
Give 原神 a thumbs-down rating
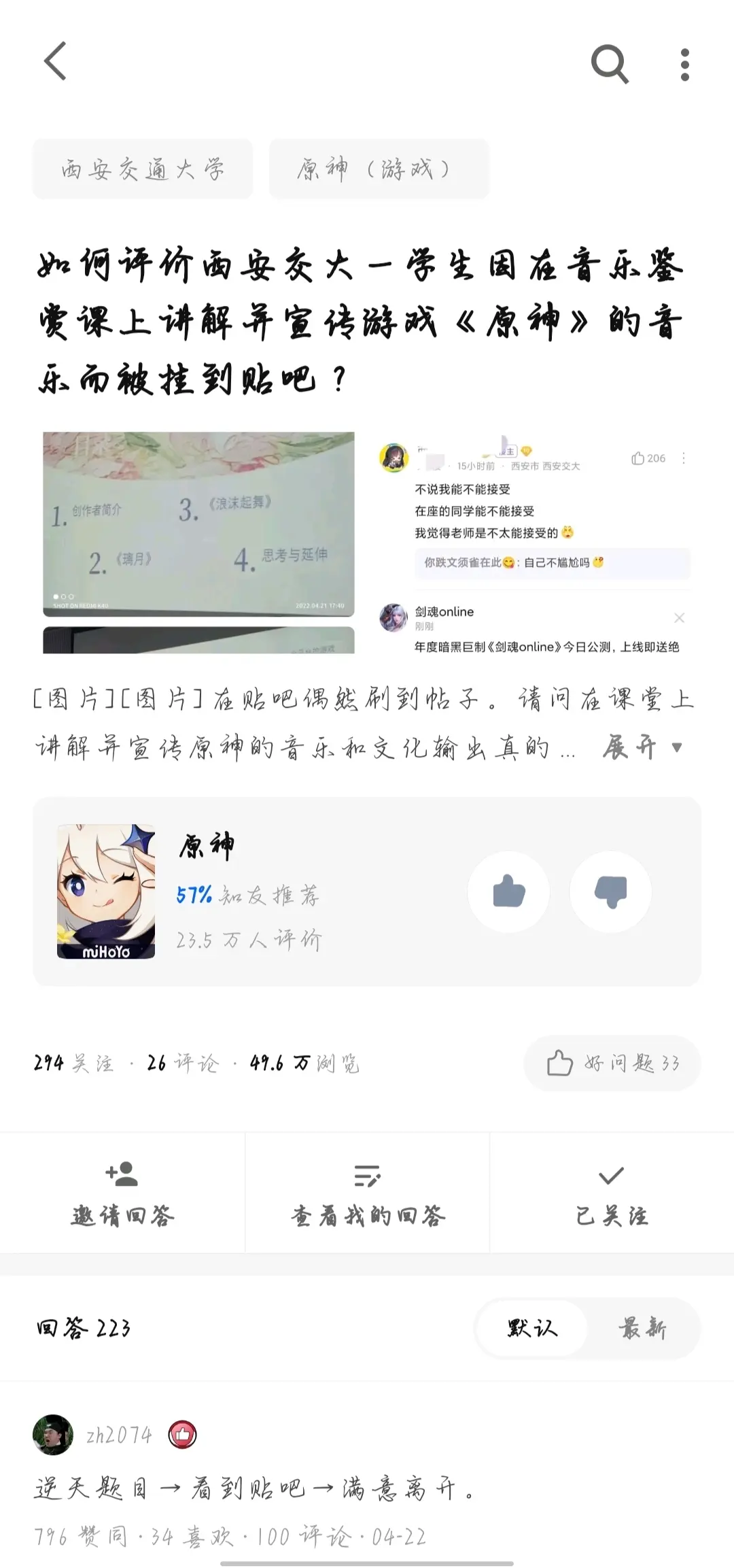pos(610,891)
